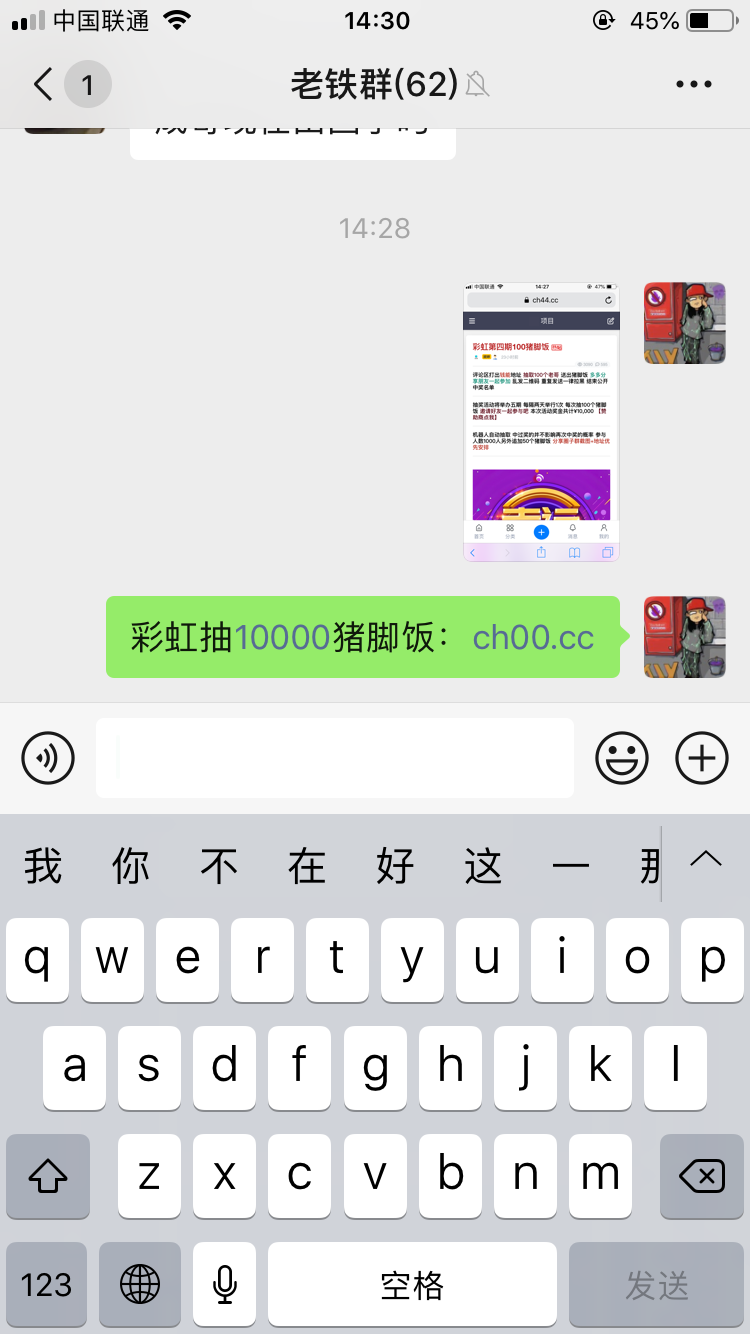Tap the 空格 space key
This screenshot has height=1334, width=750.
coord(412,1284)
